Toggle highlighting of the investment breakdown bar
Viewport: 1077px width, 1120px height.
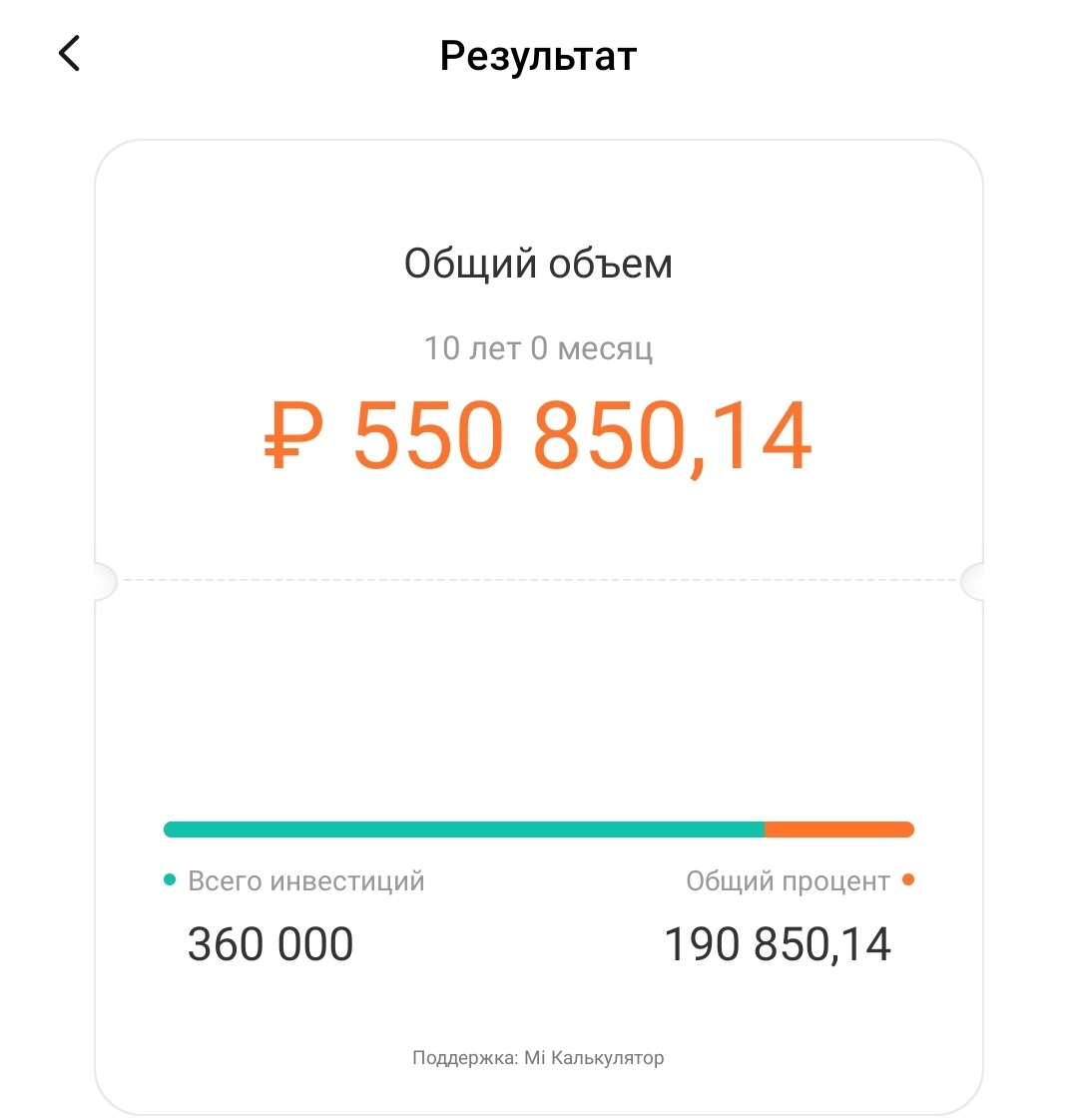[x=539, y=829]
